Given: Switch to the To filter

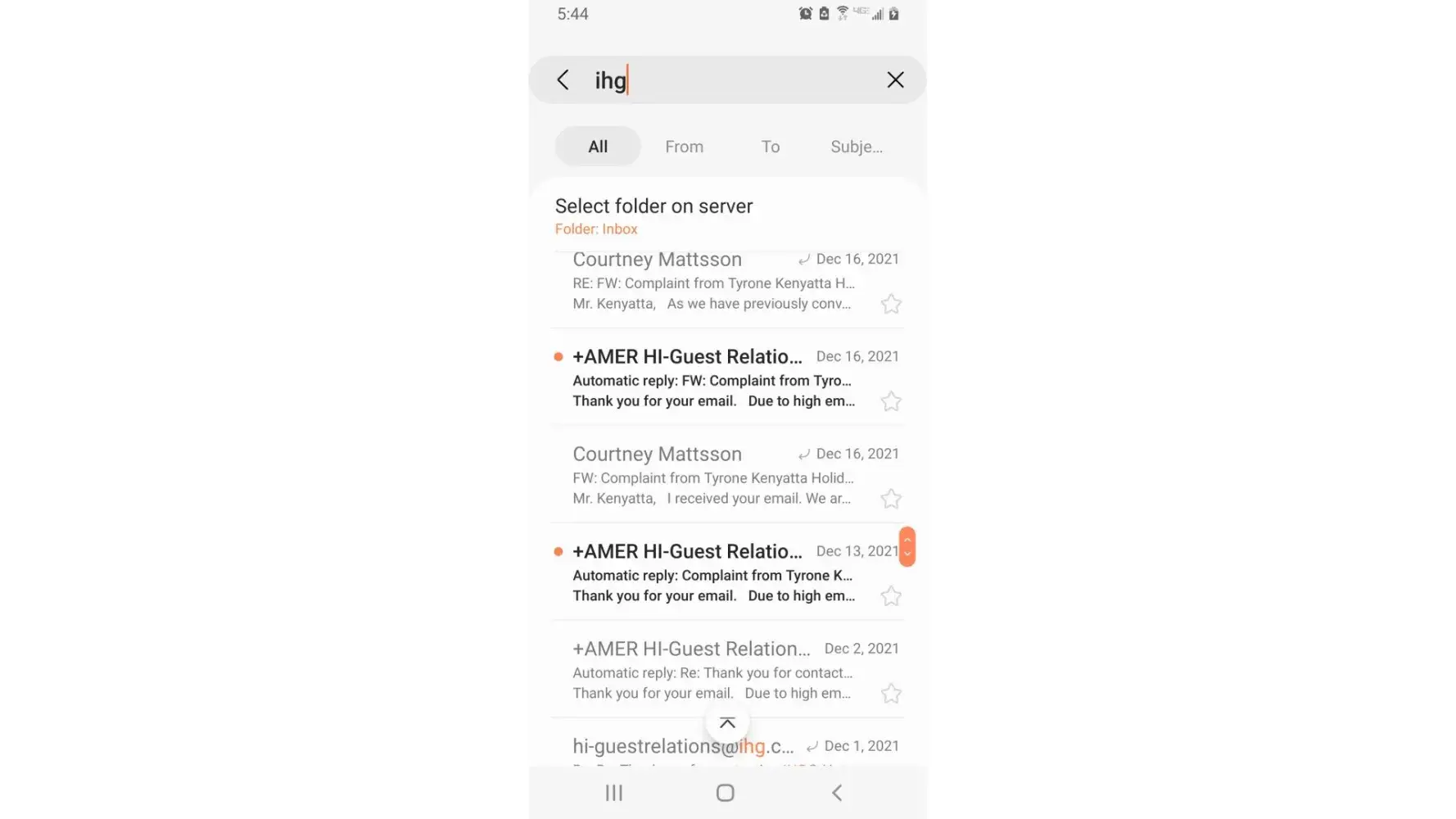Looking at the screenshot, I should click(x=770, y=147).
